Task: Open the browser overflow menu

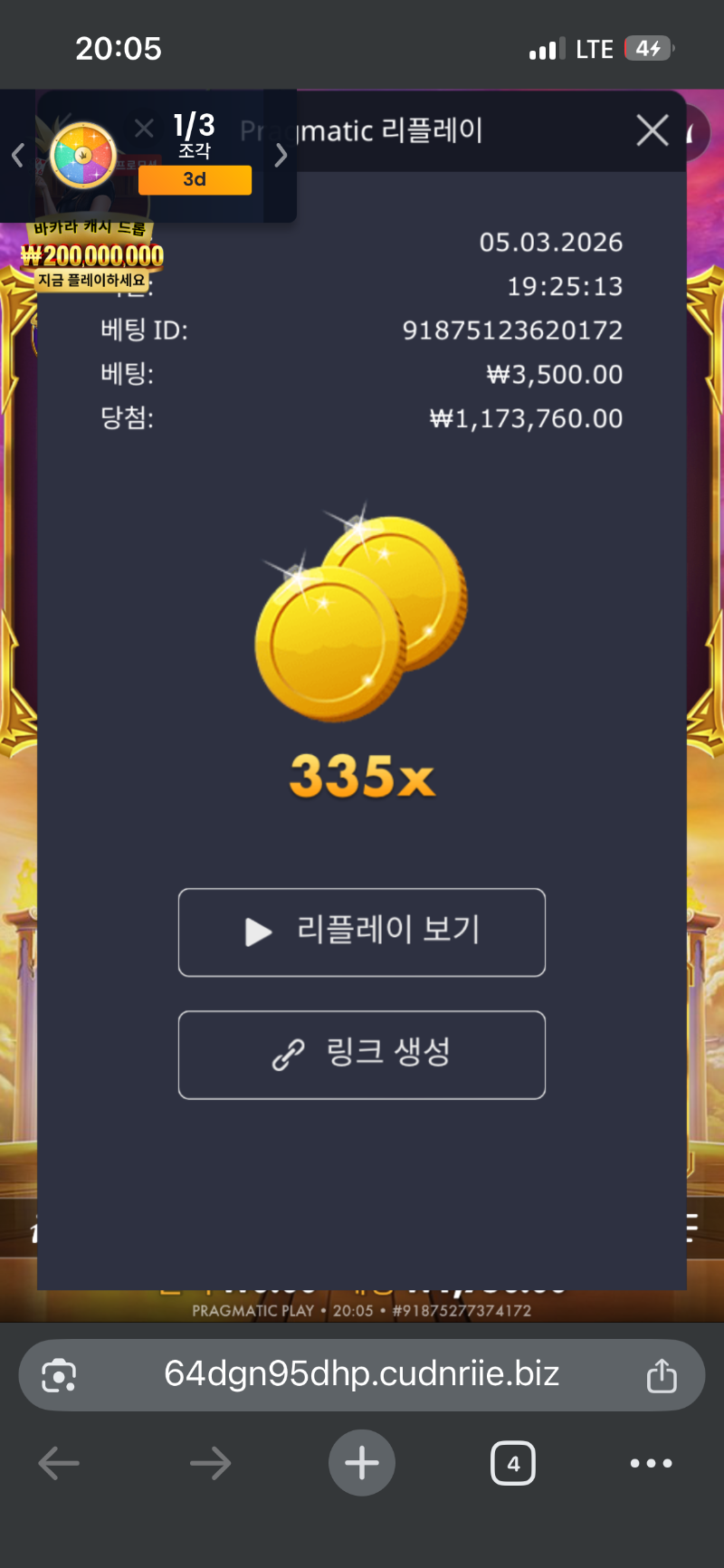Action: click(x=651, y=1463)
